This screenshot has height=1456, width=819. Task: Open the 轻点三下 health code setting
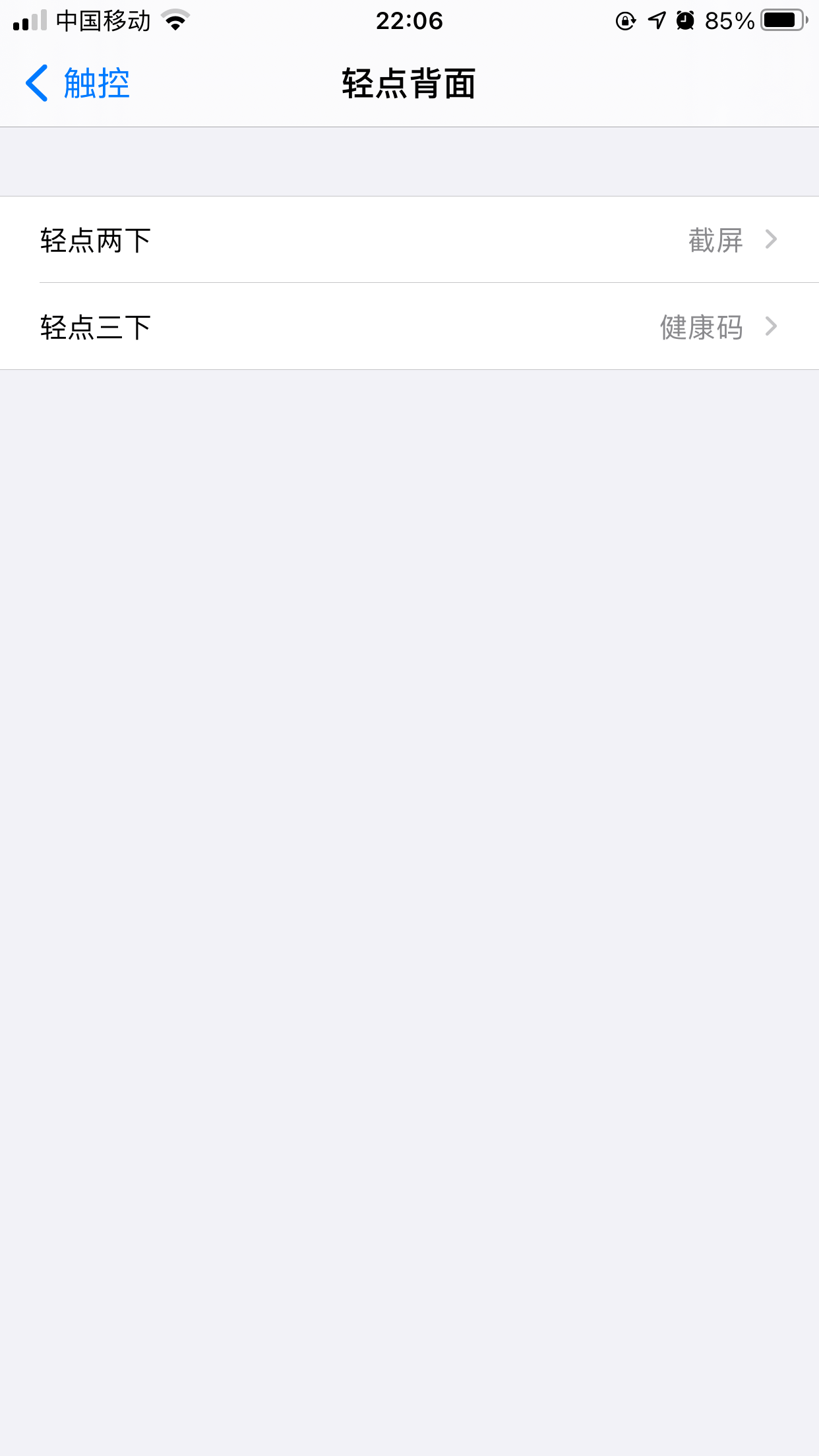[409, 326]
